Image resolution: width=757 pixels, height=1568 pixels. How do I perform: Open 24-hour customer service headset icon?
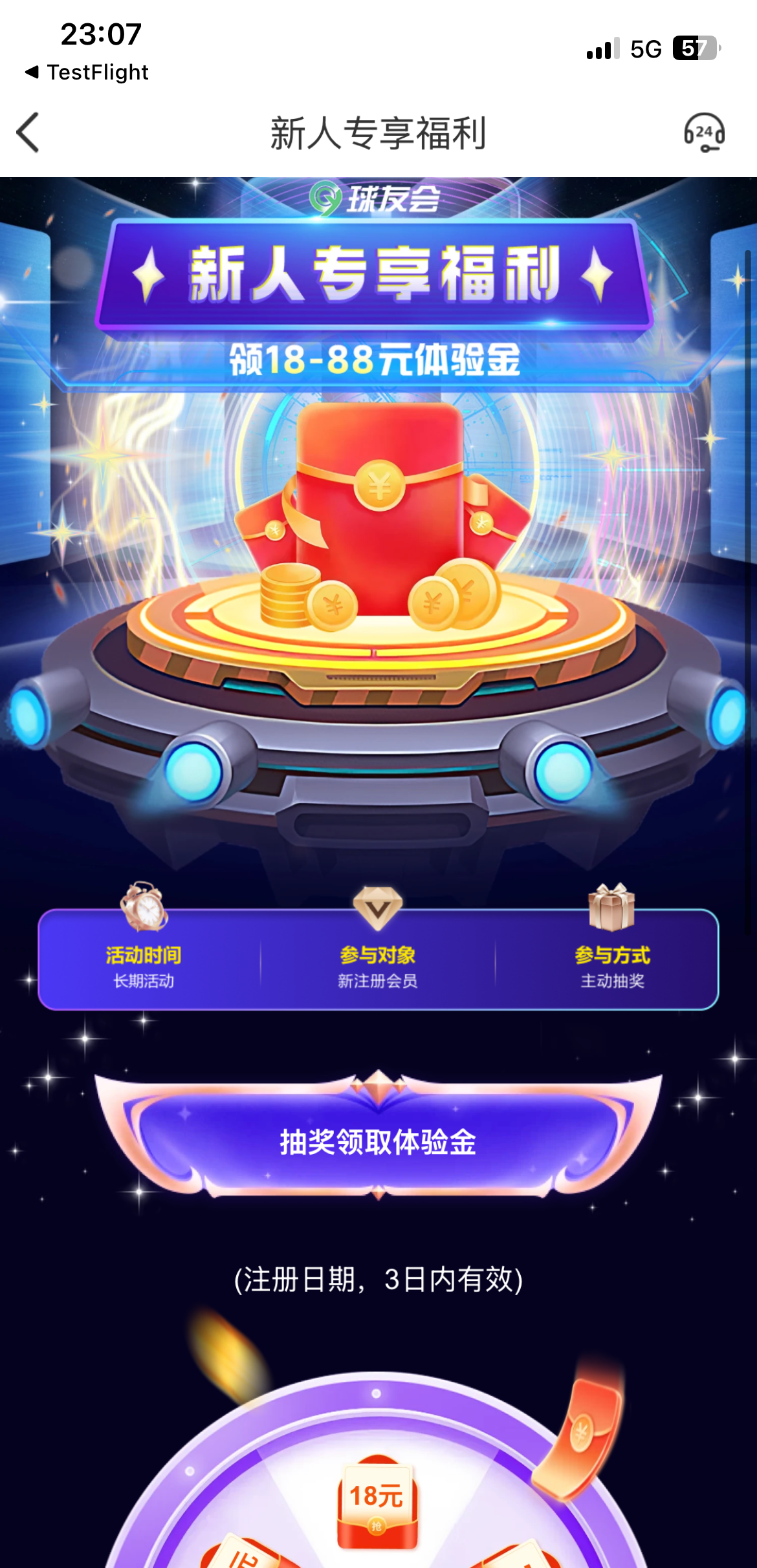704,133
